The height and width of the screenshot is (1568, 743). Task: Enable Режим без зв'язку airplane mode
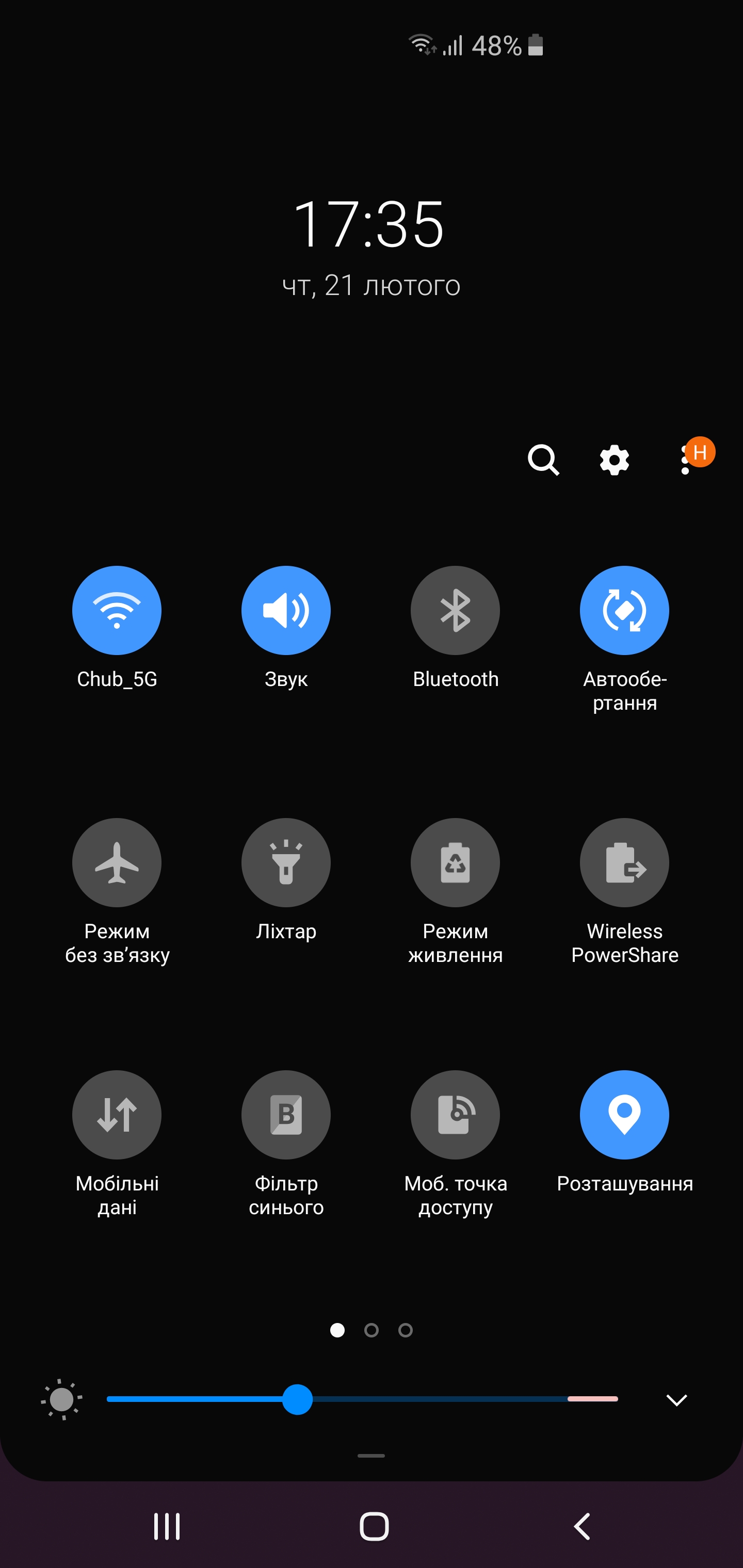coord(117,862)
